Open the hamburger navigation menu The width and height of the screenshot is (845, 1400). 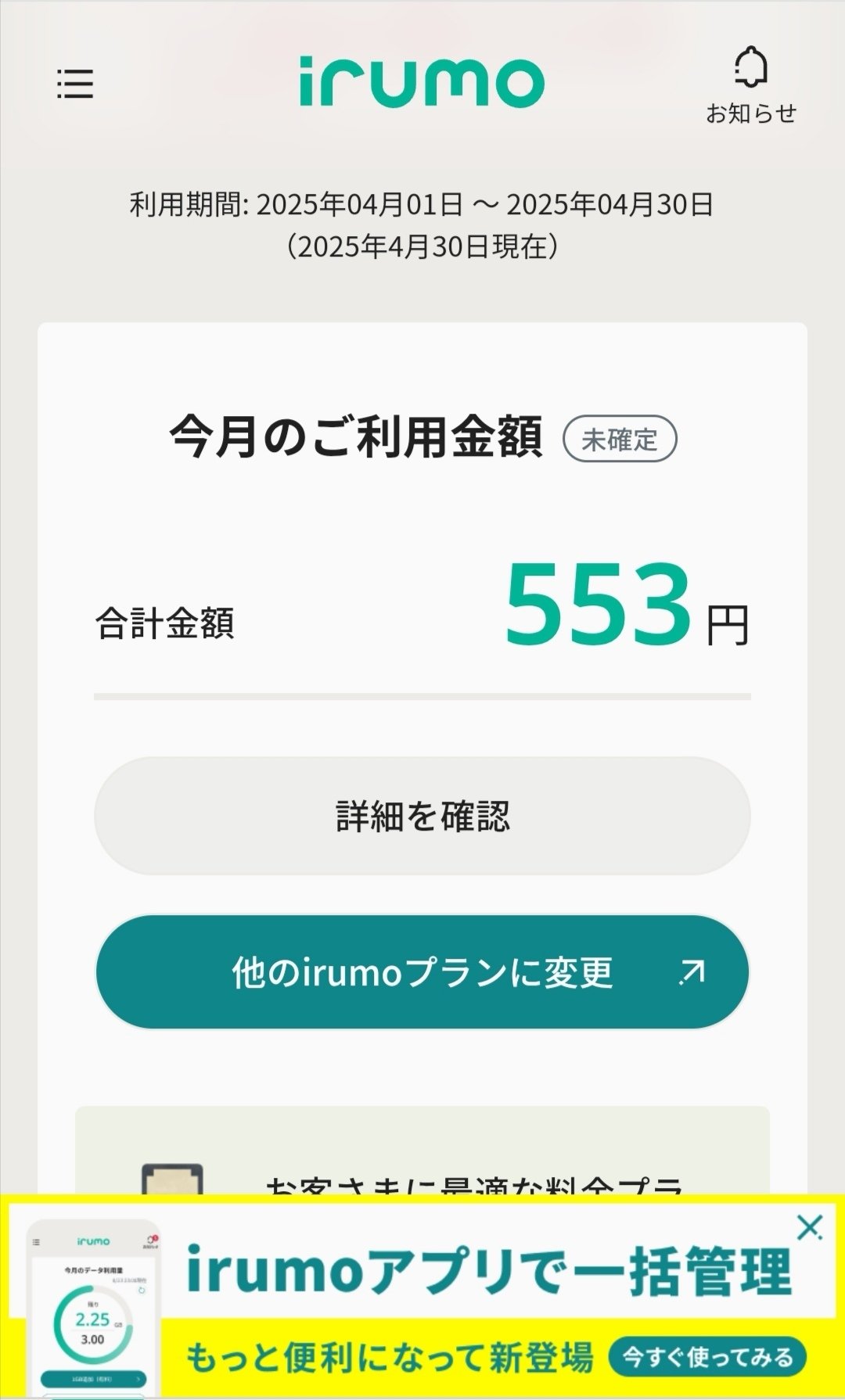tap(74, 85)
